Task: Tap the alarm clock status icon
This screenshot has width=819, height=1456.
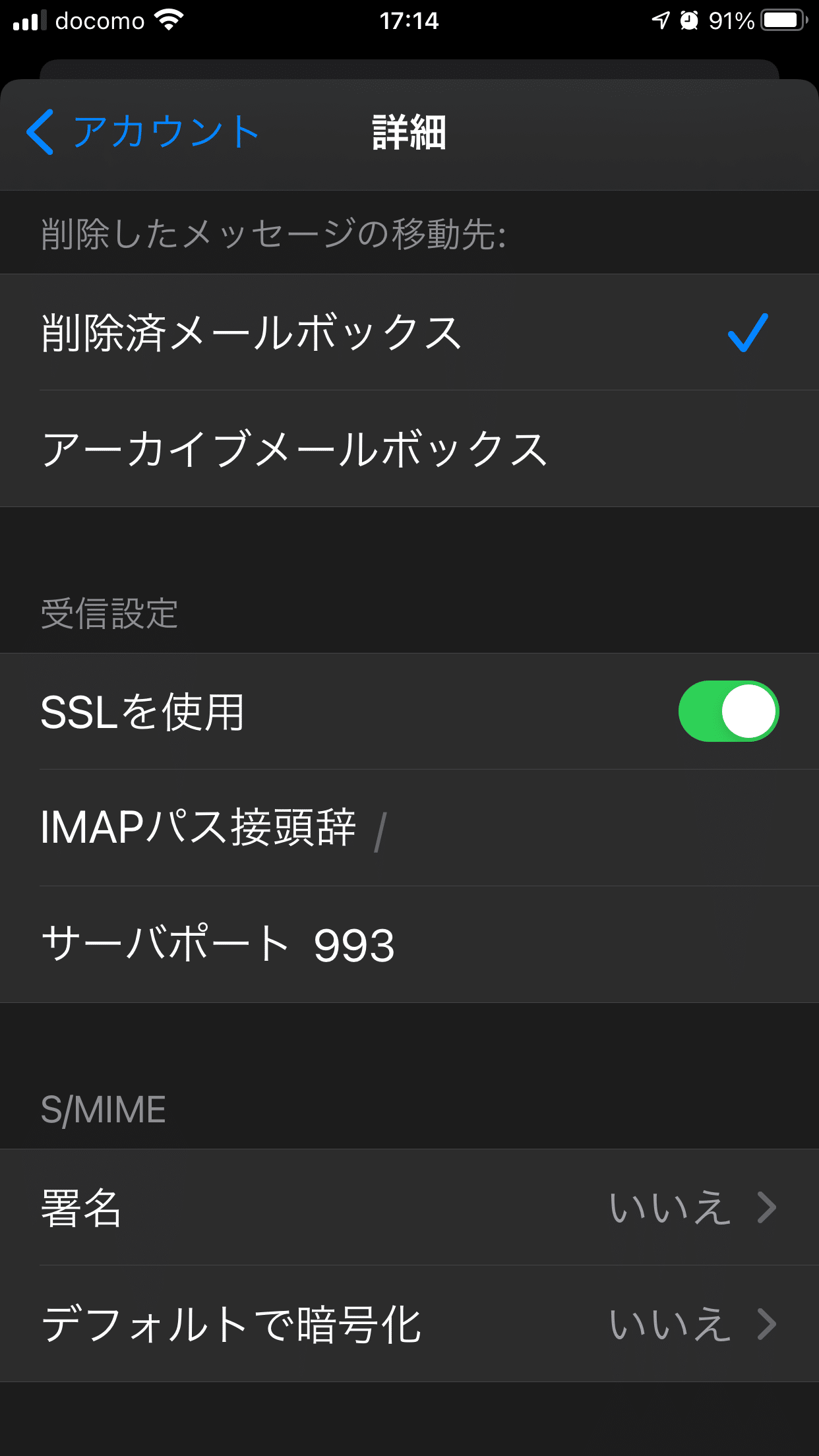Action: point(688,20)
